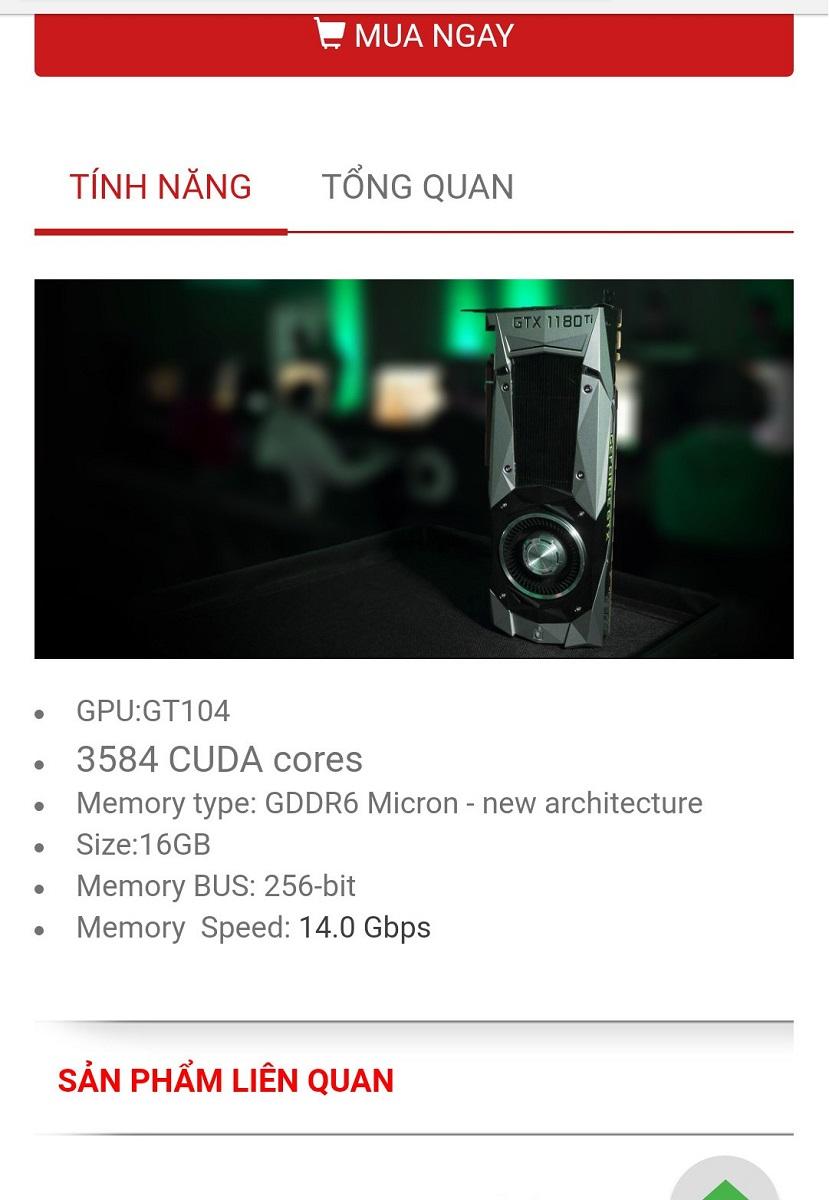
Task: Click the GTX 1180Ti product photo
Action: (414, 470)
